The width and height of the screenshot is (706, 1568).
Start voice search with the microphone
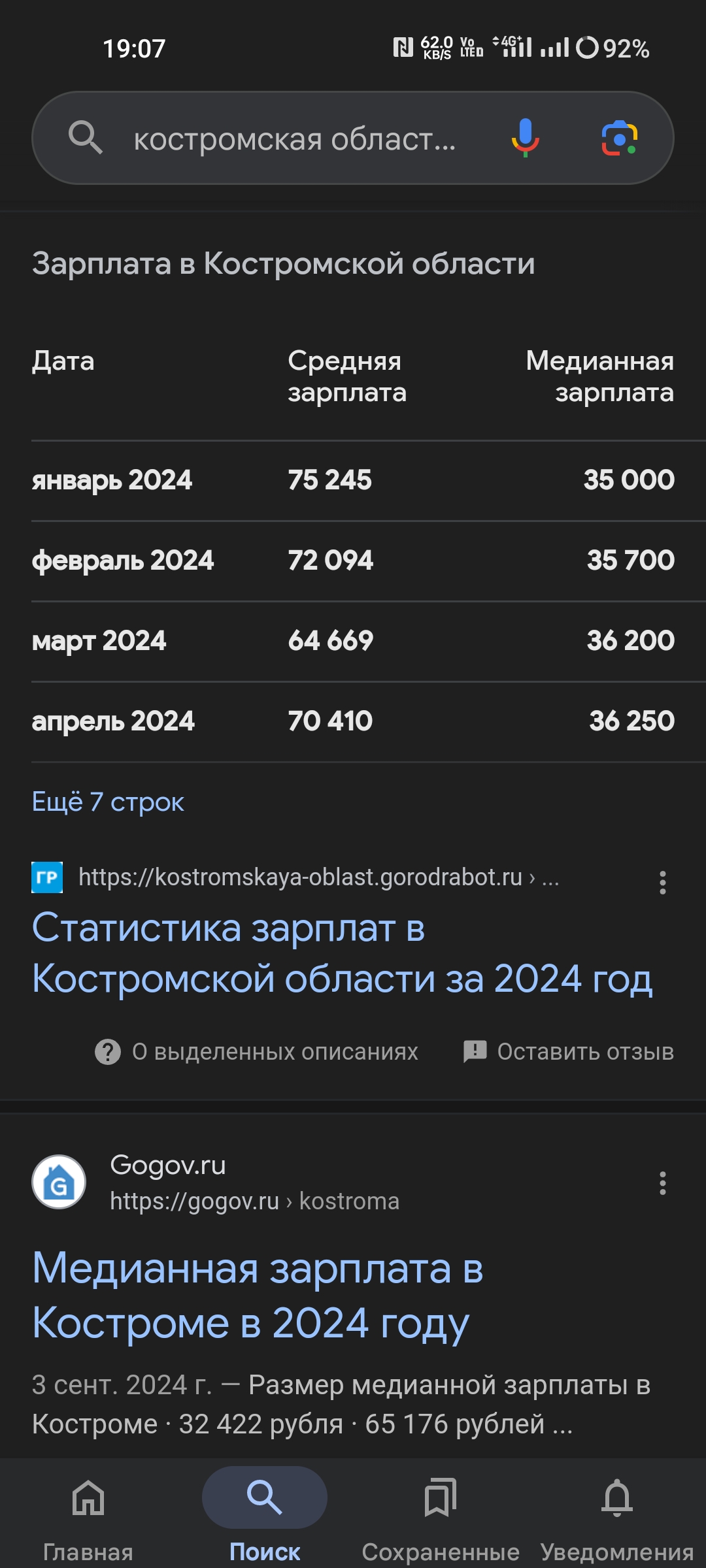pyautogui.click(x=525, y=138)
